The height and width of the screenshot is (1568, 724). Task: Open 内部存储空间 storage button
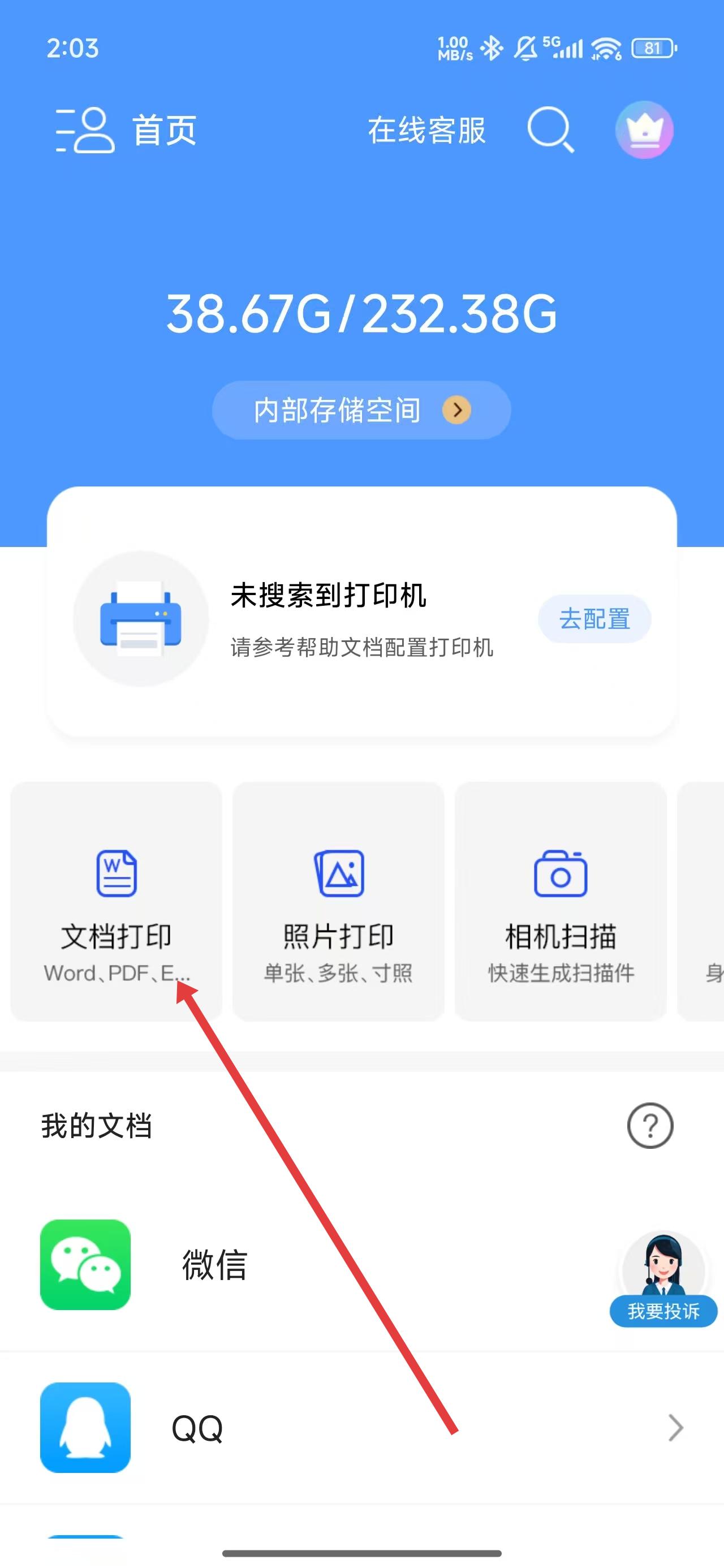(x=361, y=410)
